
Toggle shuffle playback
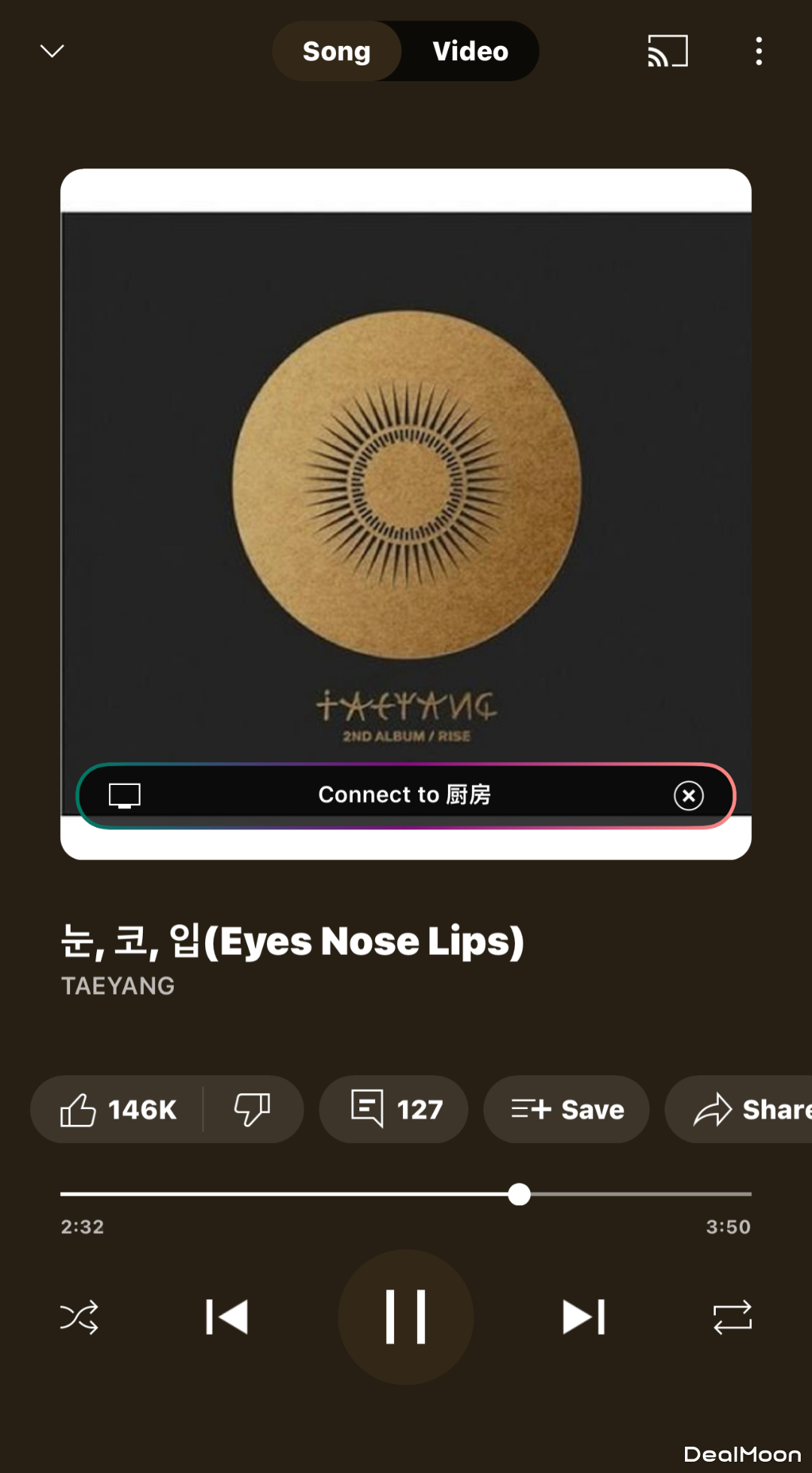tap(79, 1317)
